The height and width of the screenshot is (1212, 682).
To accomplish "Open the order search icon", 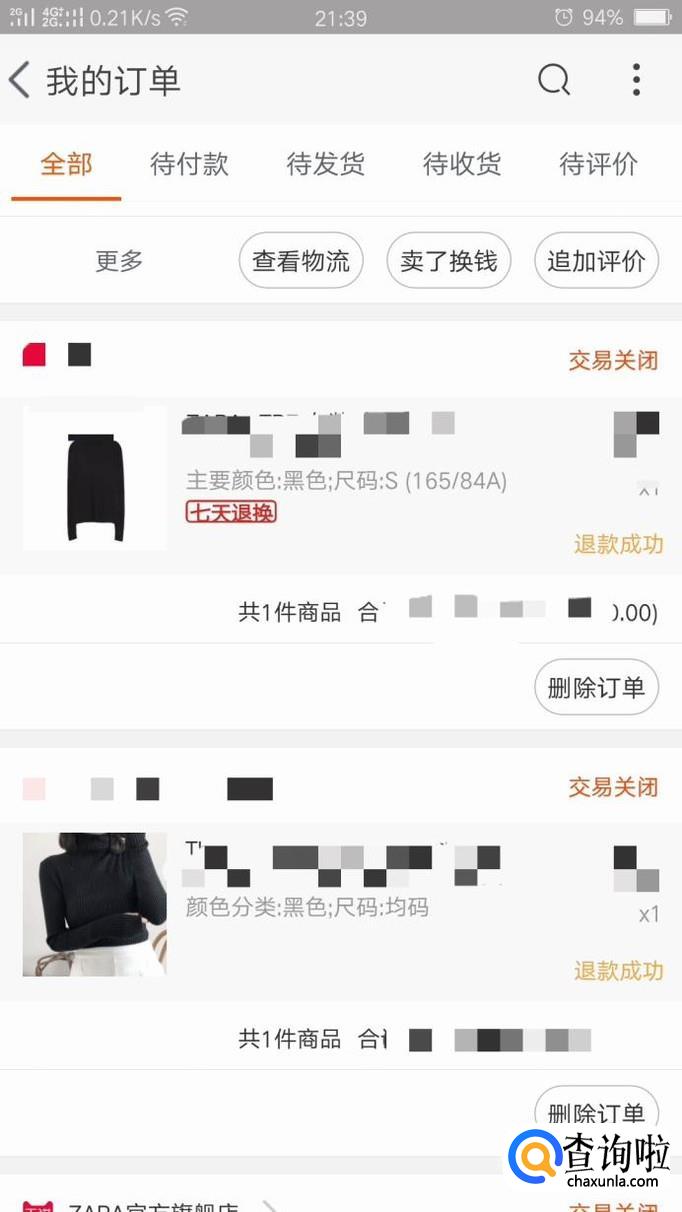I will [553, 80].
